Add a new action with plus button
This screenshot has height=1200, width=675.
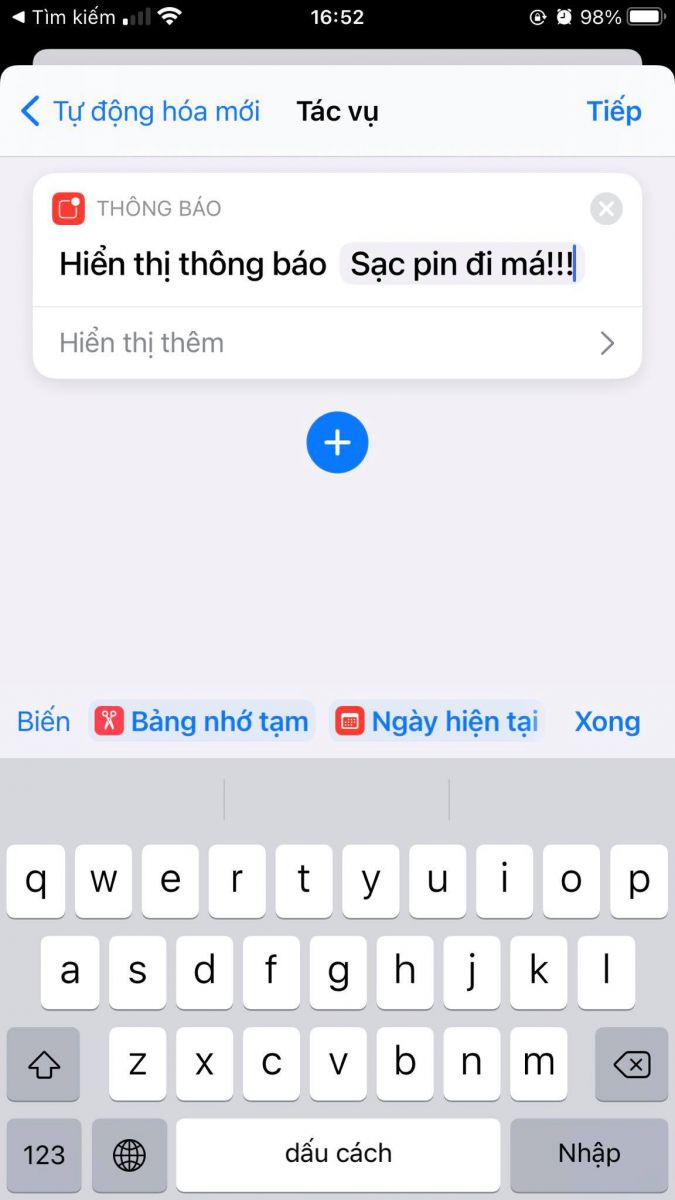click(337, 443)
